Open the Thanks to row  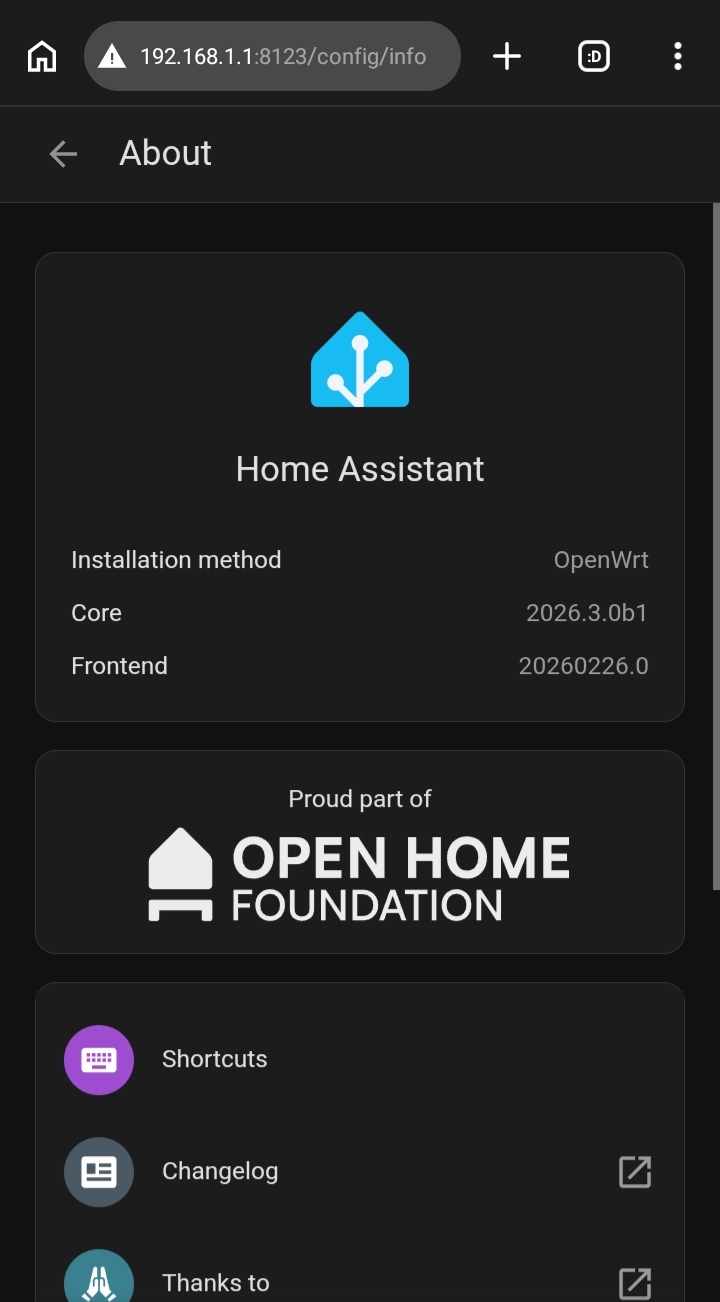click(360, 1281)
